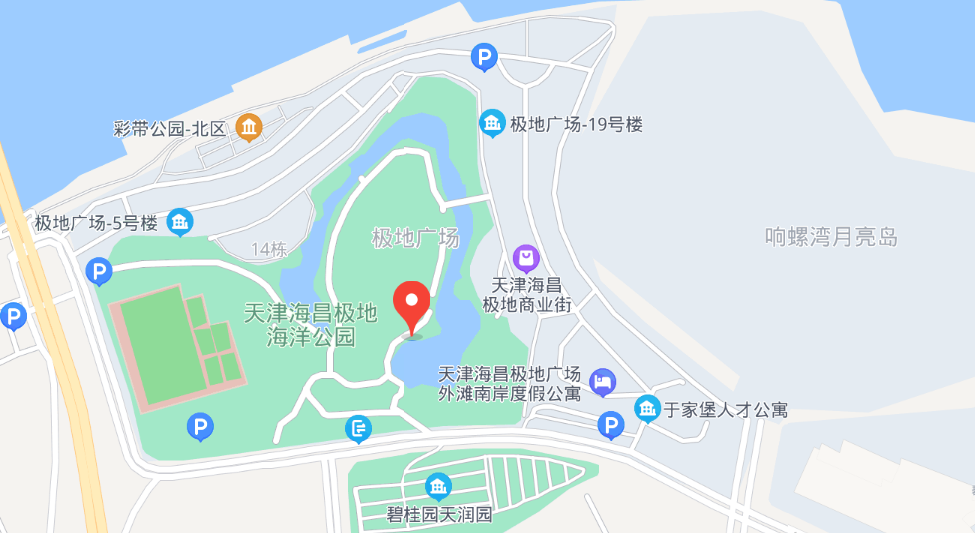
Task: Select the 极地广场-5号楼 marker
Action: [x=180, y=222]
